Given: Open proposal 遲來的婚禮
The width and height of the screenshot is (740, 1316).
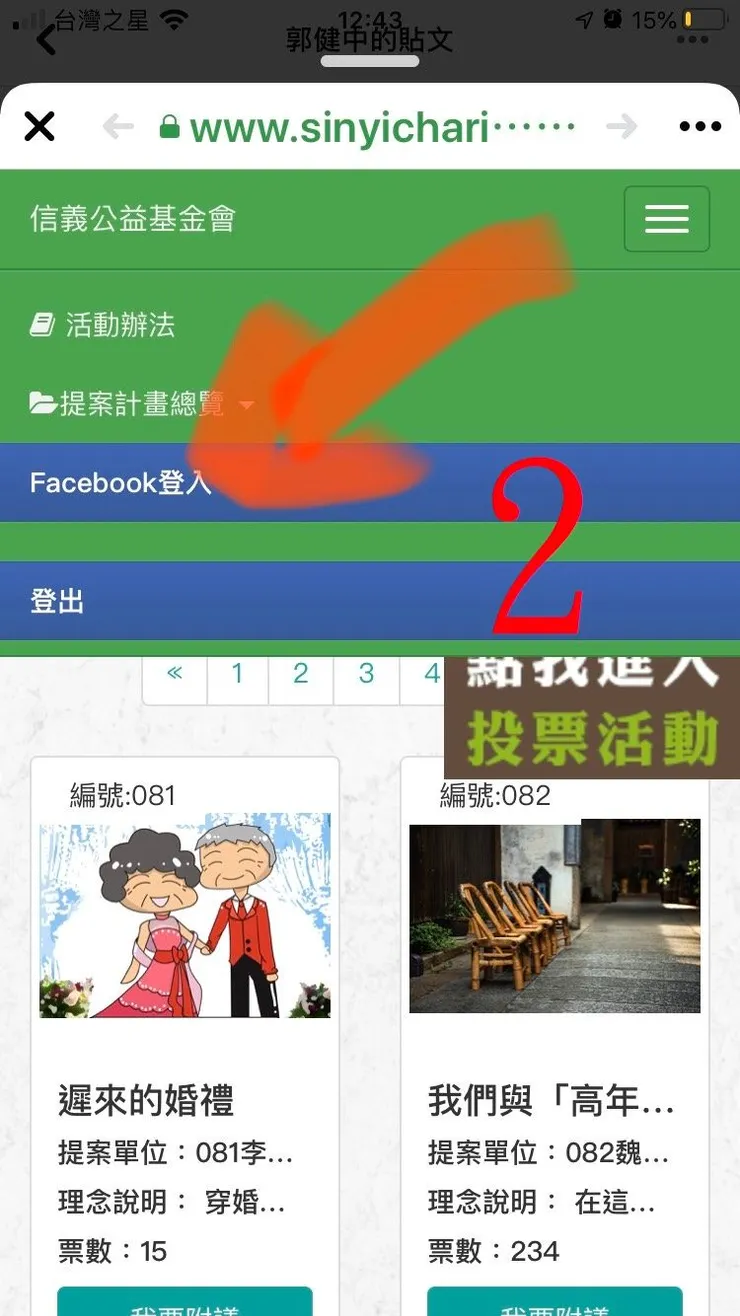Looking at the screenshot, I should click(143, 1102).
